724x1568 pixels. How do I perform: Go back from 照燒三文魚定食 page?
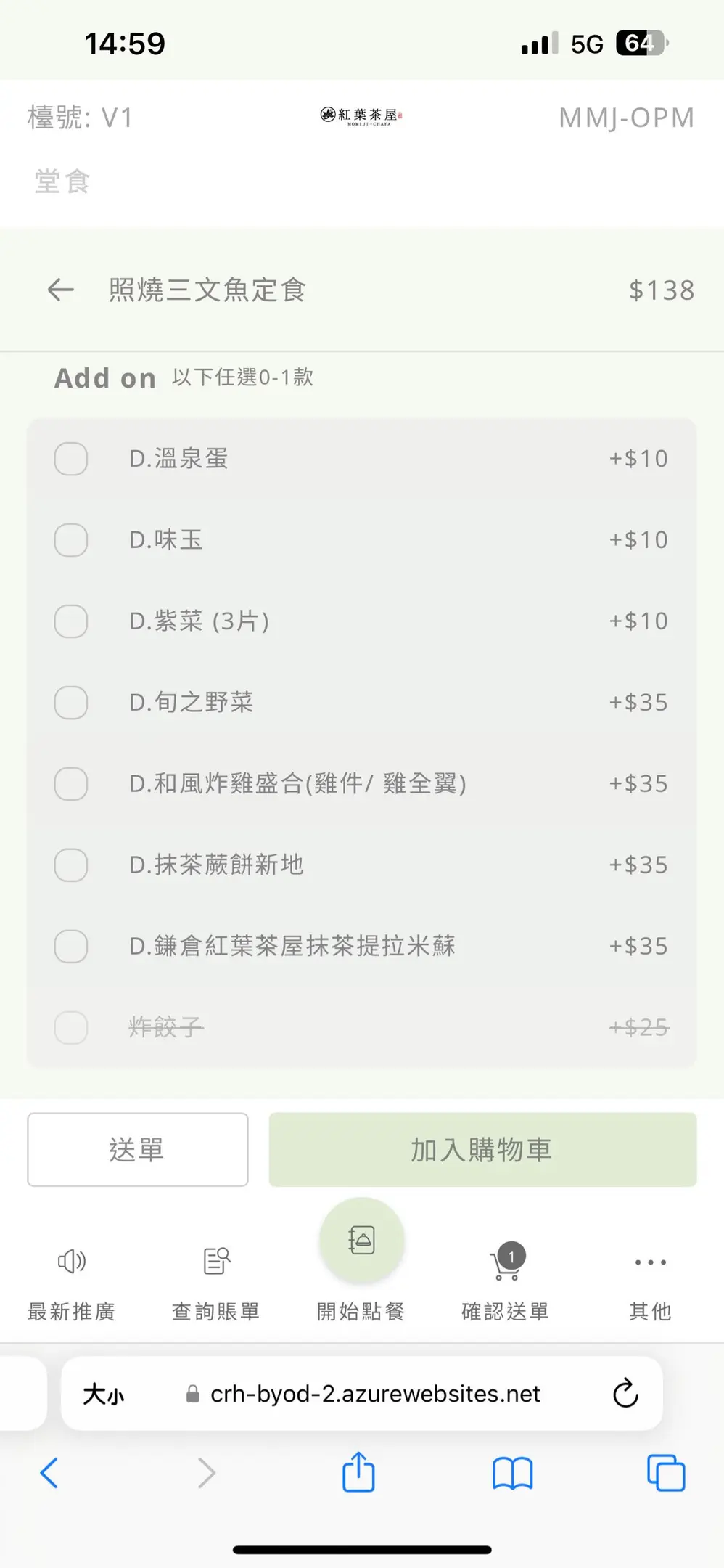pyautogui.click(x=61, y=290)
